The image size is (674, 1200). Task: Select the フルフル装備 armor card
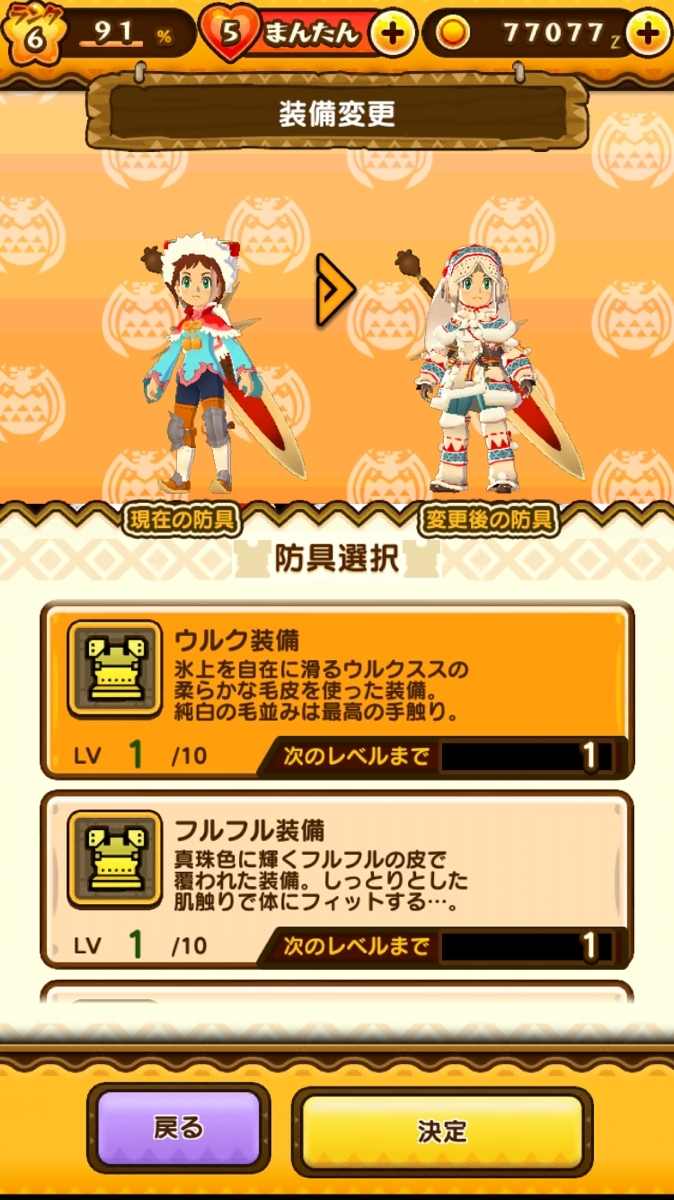point(336,880)
